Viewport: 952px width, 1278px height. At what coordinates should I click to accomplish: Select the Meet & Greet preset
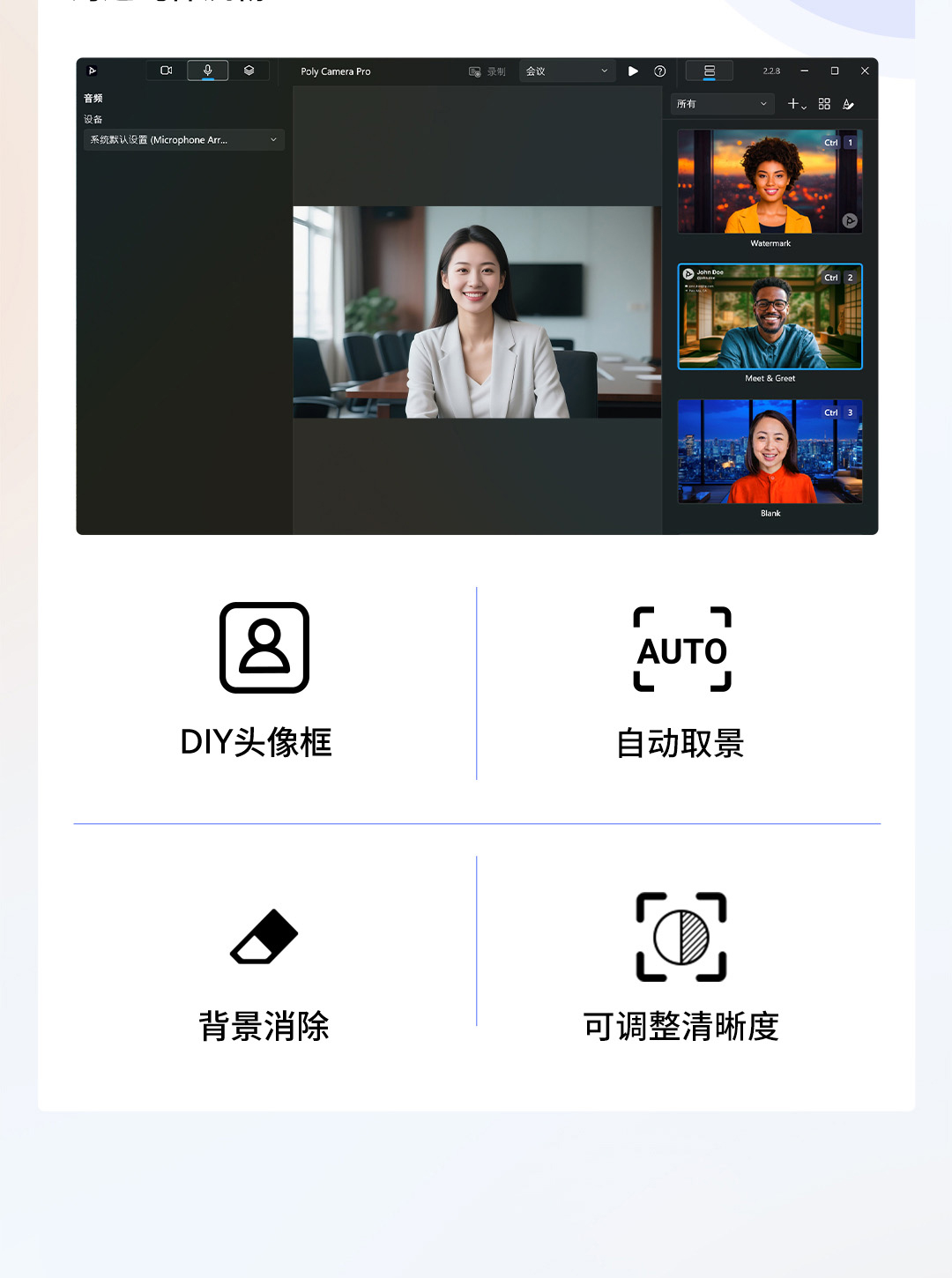[770, 317]
